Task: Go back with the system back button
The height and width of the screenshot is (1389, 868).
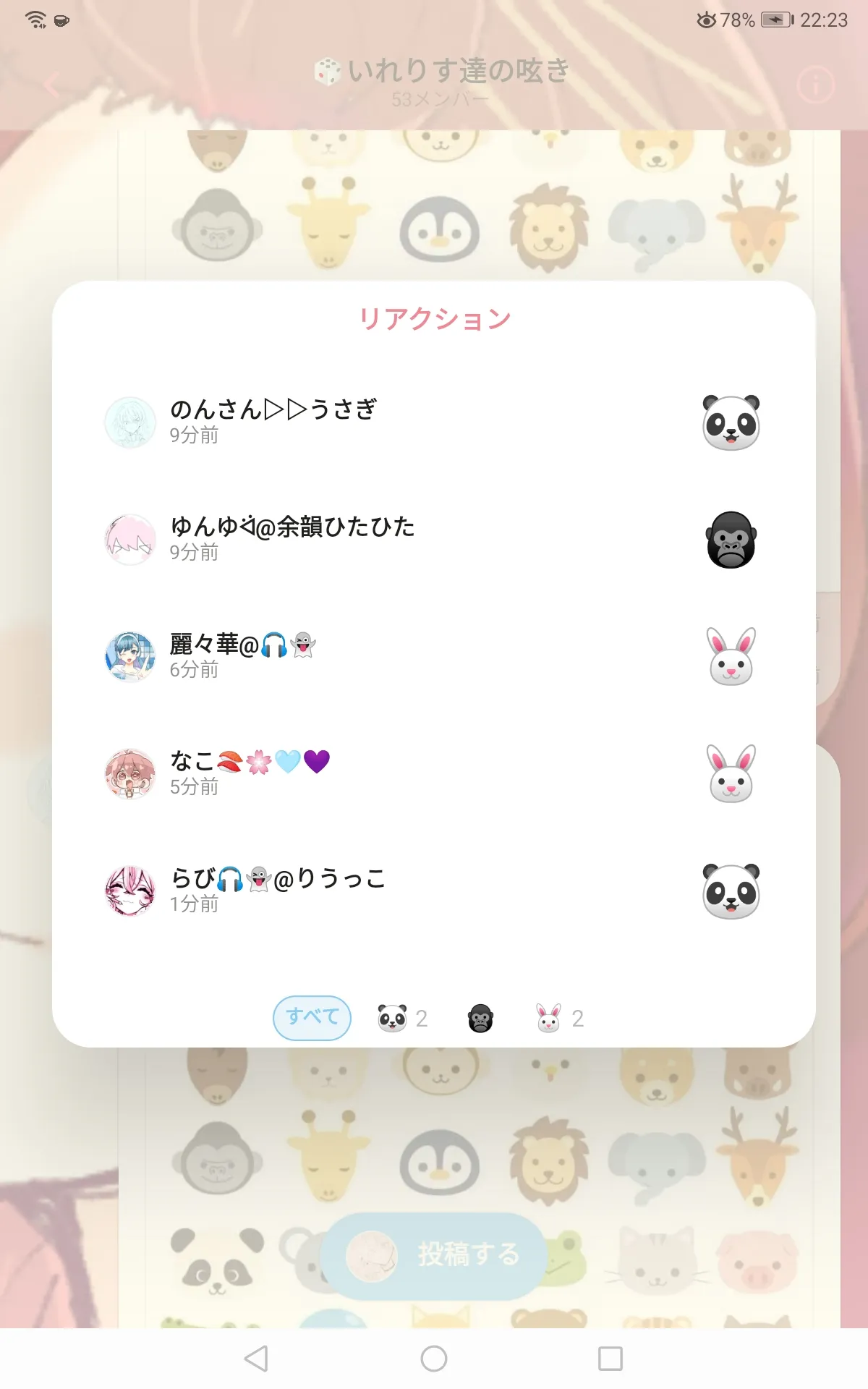Action: [x=257, y=1359]
